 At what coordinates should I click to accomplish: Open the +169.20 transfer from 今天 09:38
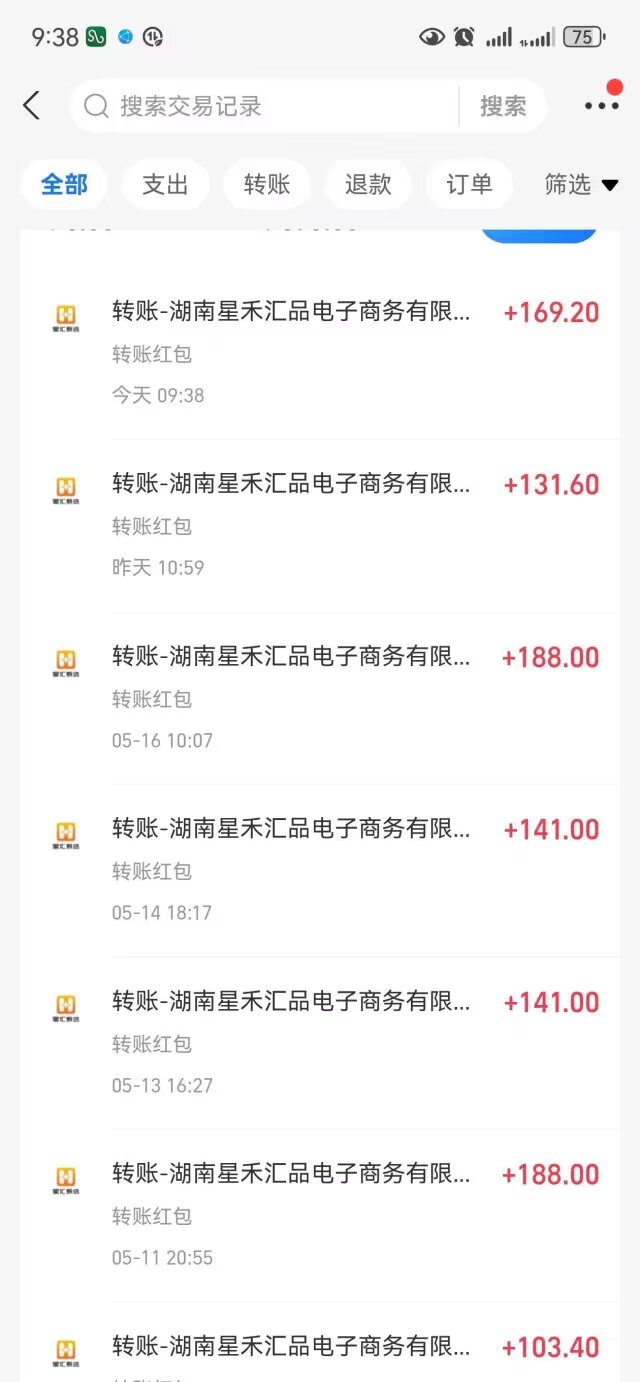coord(320,353)
